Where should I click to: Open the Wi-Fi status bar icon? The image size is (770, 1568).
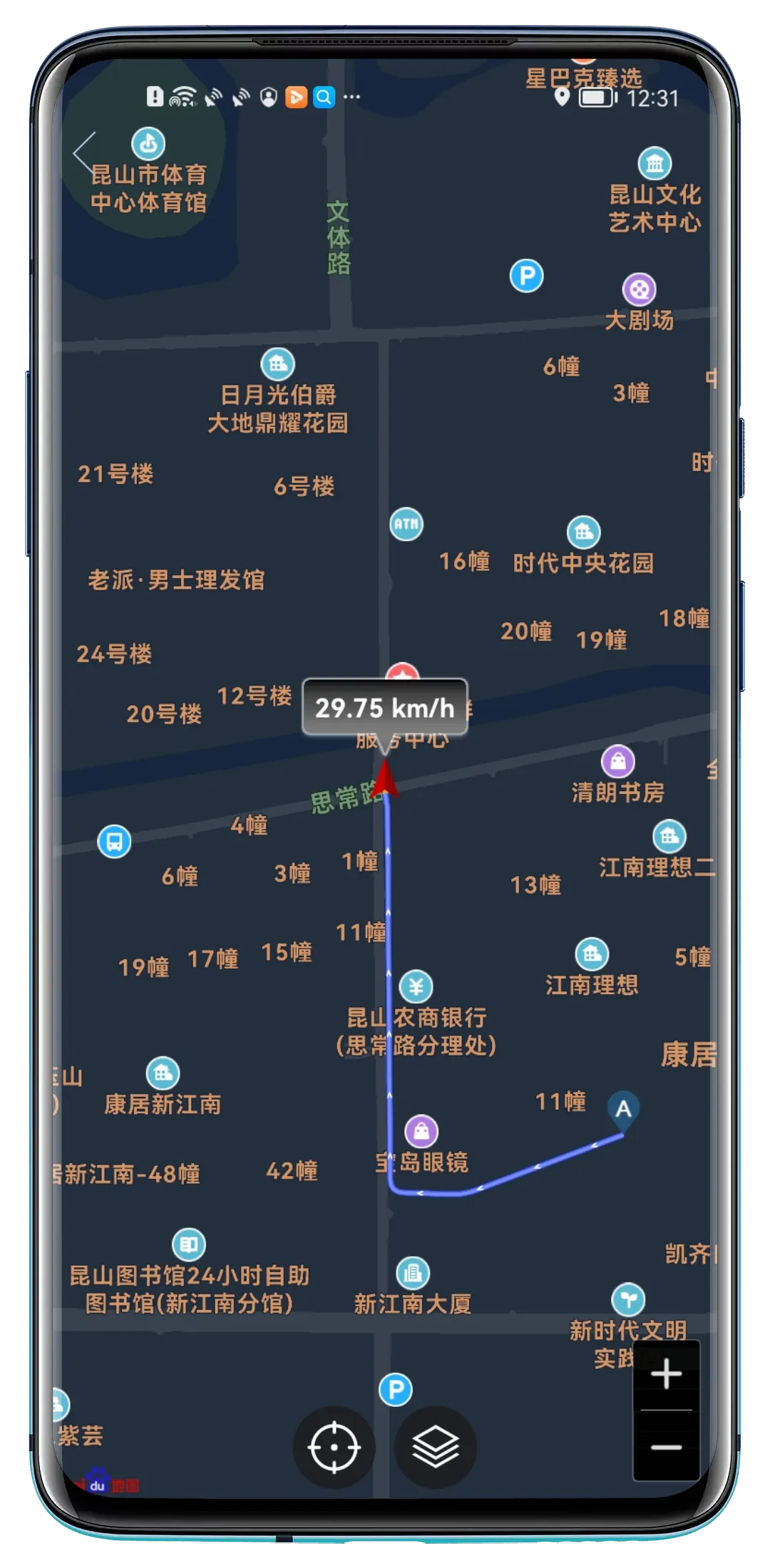[183, 95]
